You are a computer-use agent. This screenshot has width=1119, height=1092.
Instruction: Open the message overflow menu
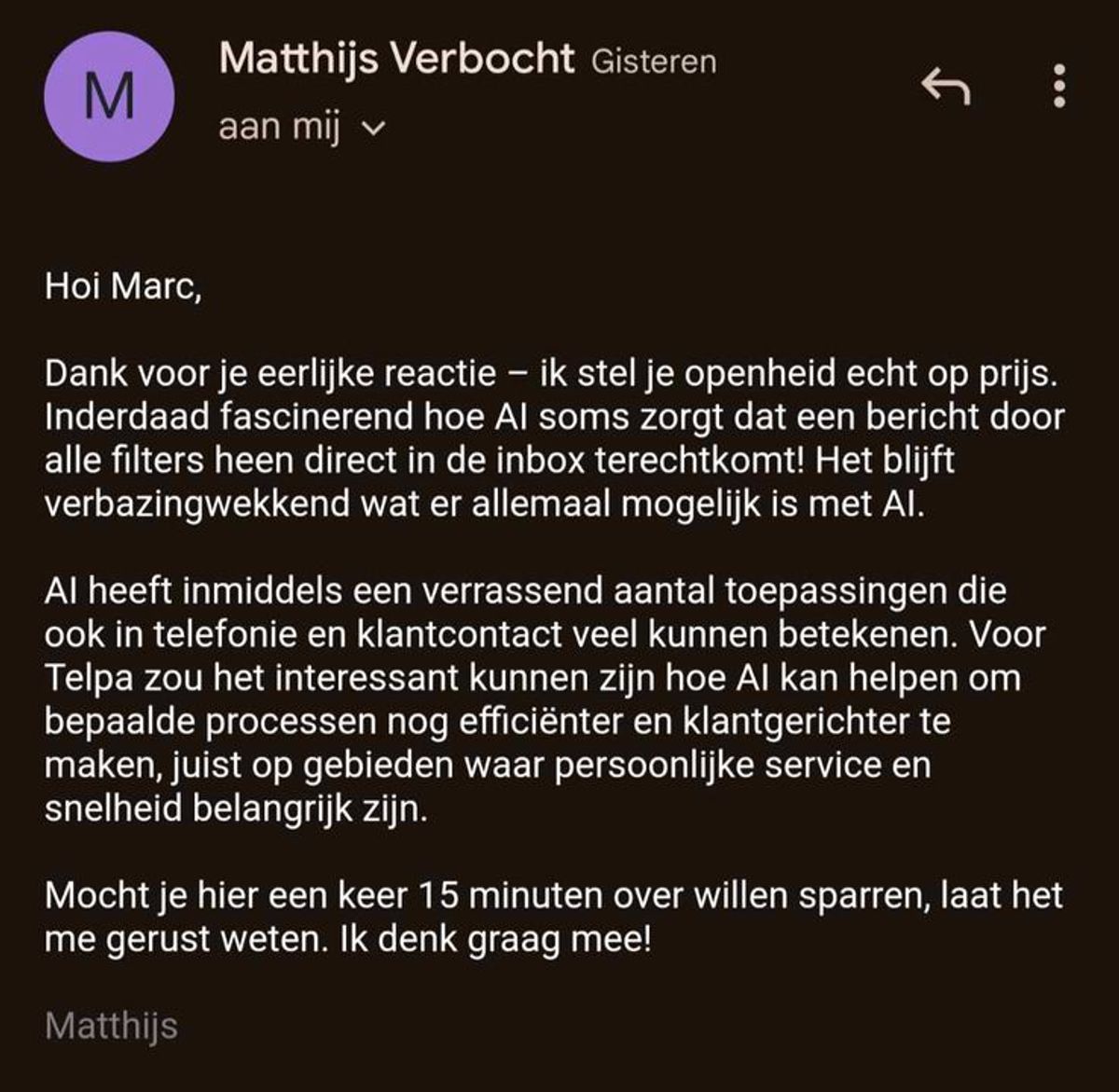[1058, 86]
